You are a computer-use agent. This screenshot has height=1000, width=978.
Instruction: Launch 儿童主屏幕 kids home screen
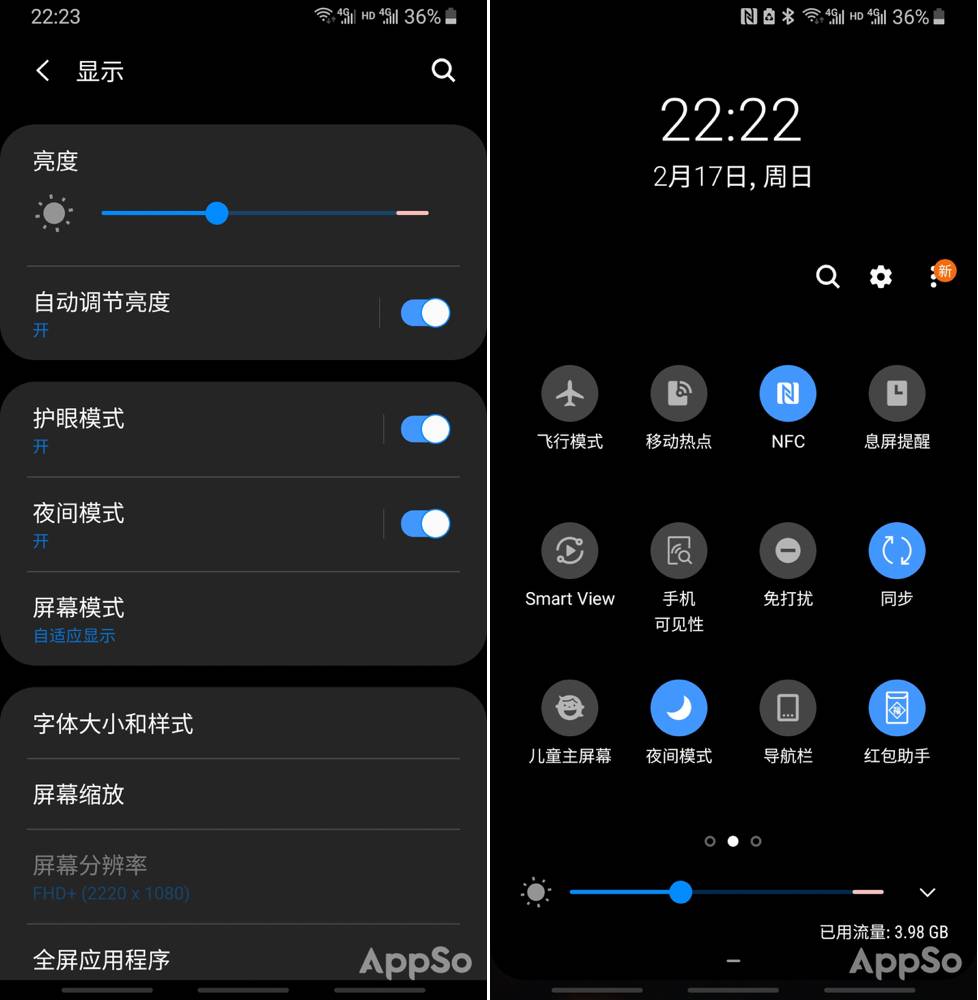570,706
